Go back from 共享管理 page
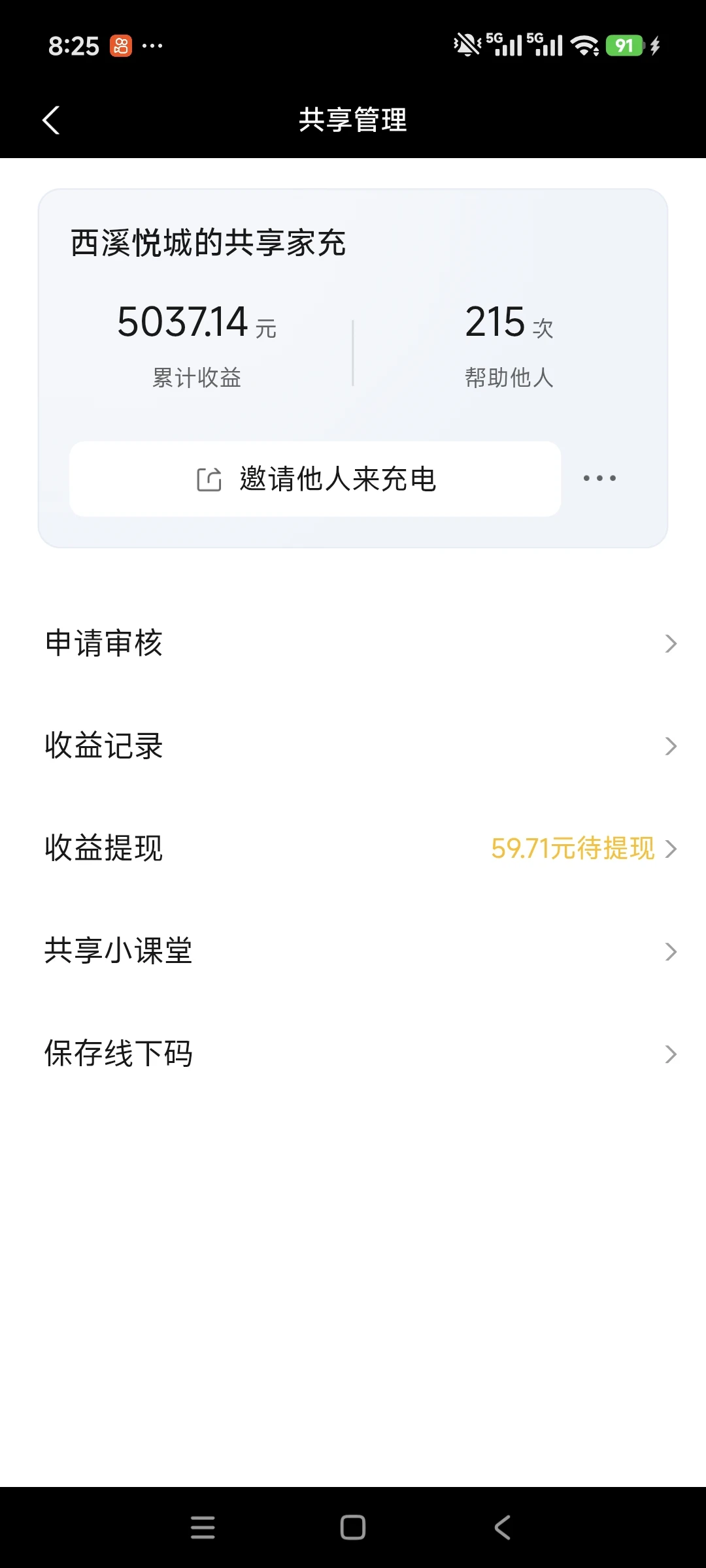The image size is (706, 1568). [x=51, y=120]
